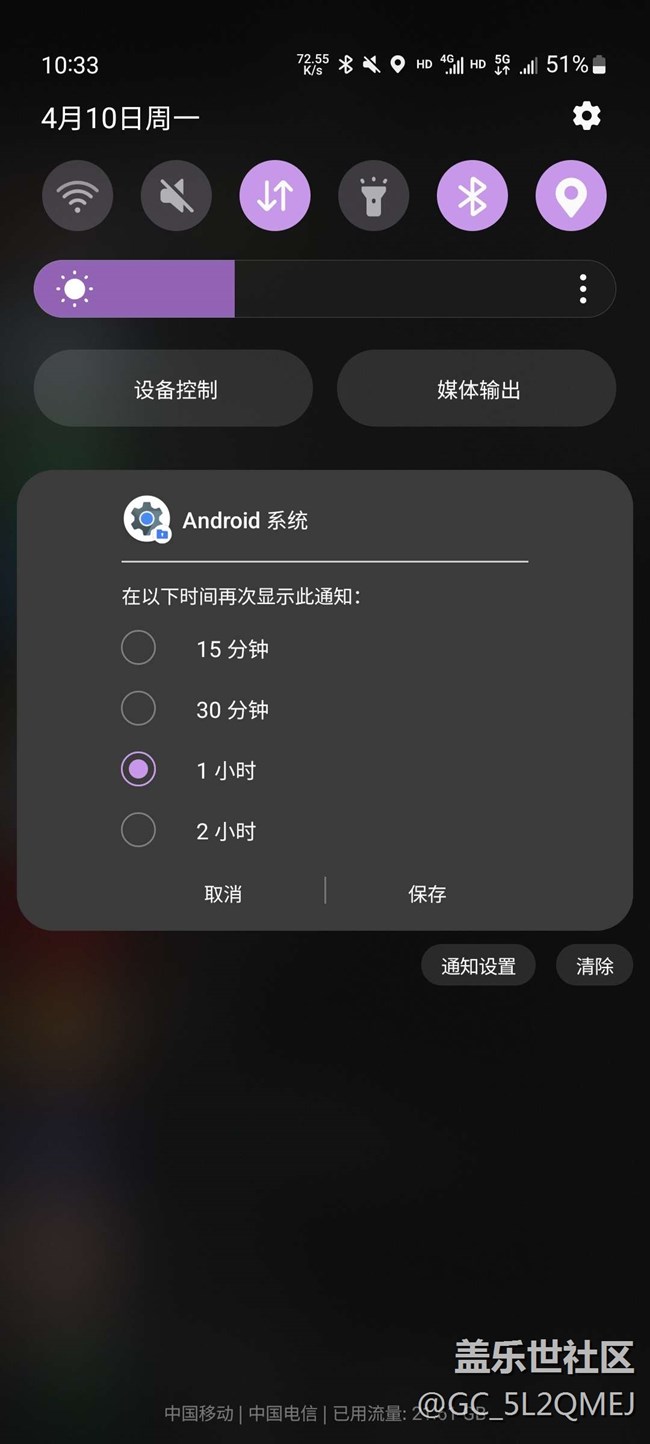Select the 30 分钟 snooze option
Screen dimensions: 650x1444
coord(138,709)
